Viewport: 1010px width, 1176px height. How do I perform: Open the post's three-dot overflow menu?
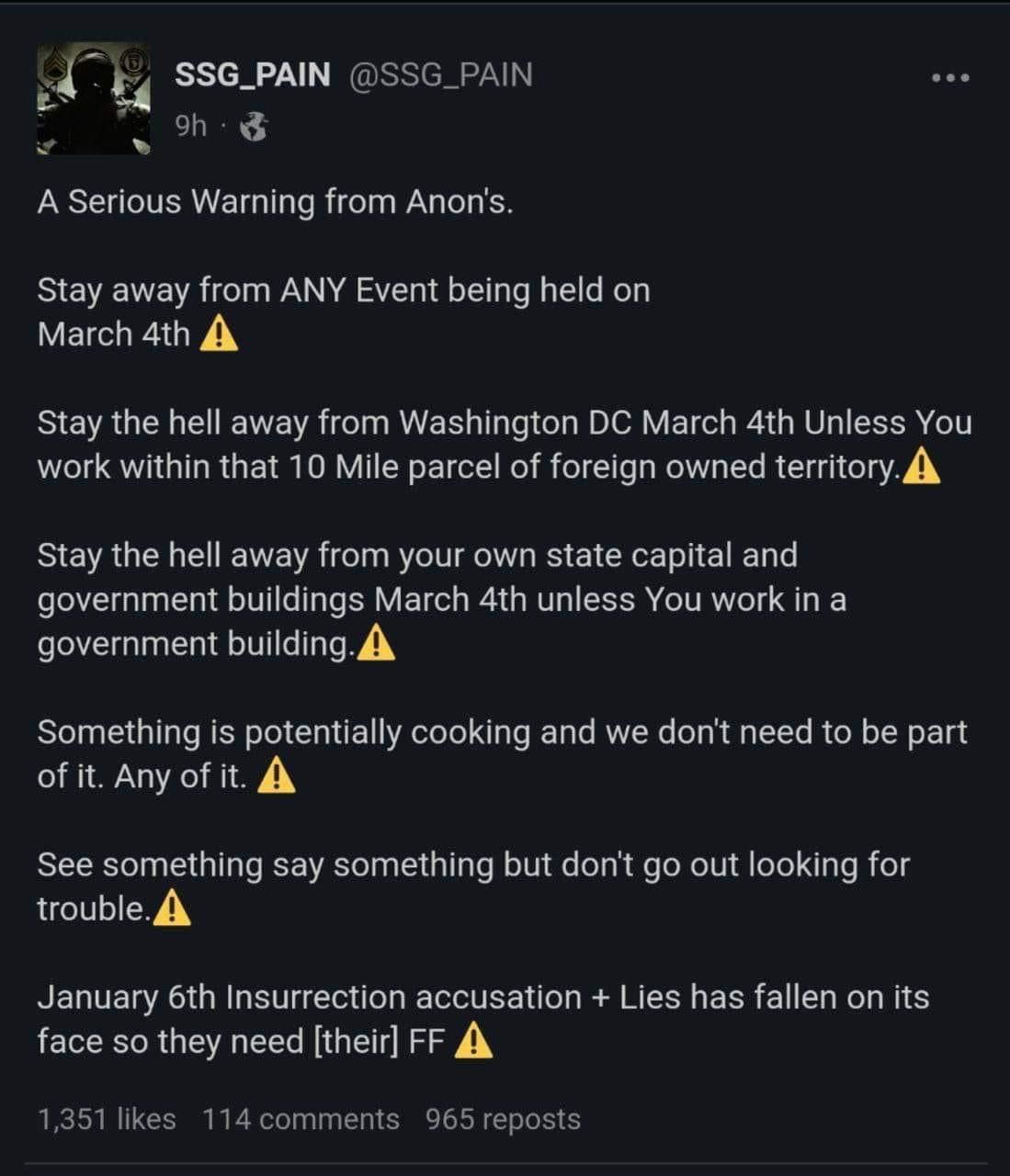[950, 78]
